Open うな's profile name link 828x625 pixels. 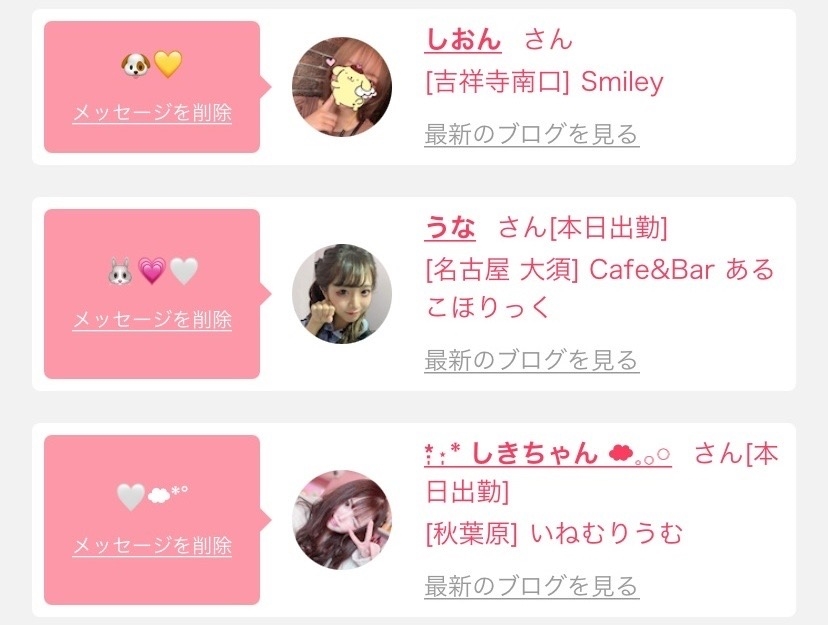[450, 227]
